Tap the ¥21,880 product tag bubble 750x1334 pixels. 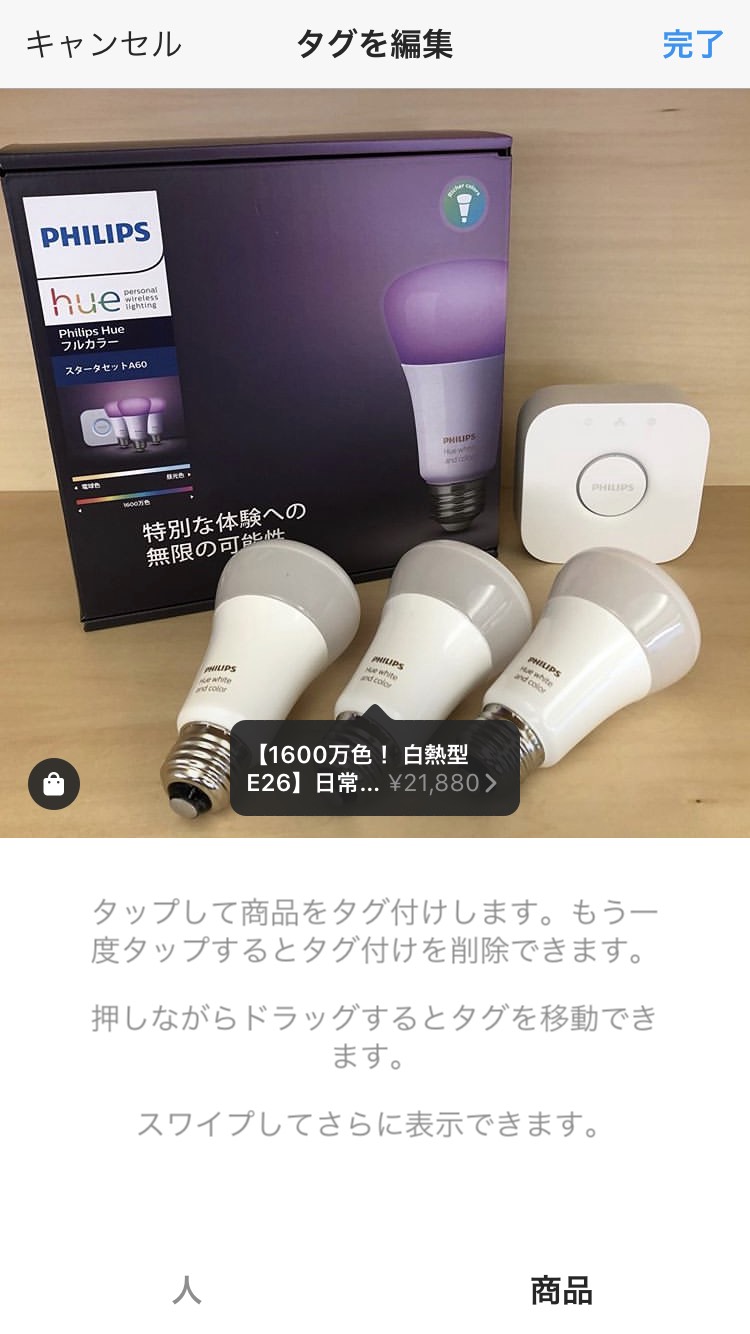tap(375, 768)
